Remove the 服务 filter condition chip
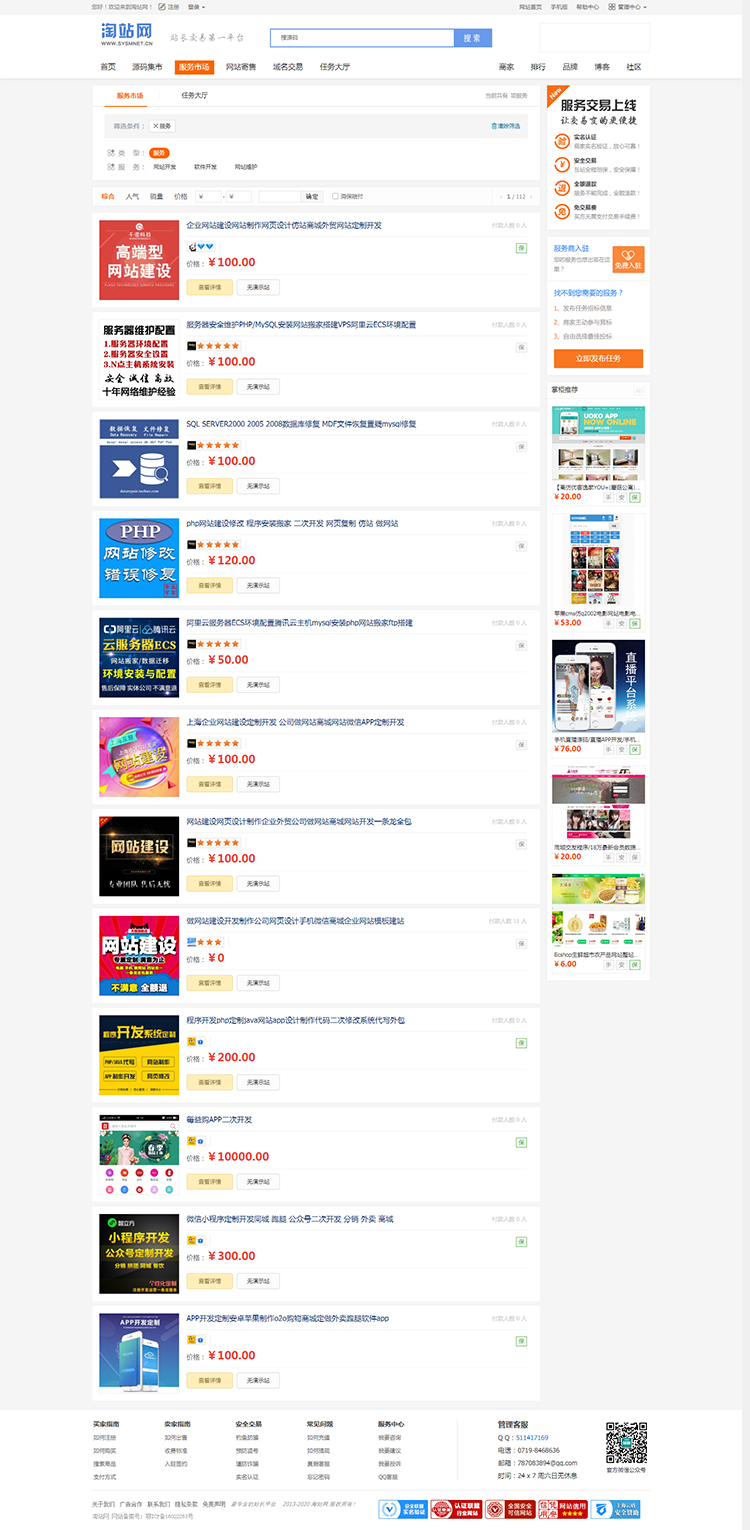This screenshot has height=1530, width=750. point(162,126)
